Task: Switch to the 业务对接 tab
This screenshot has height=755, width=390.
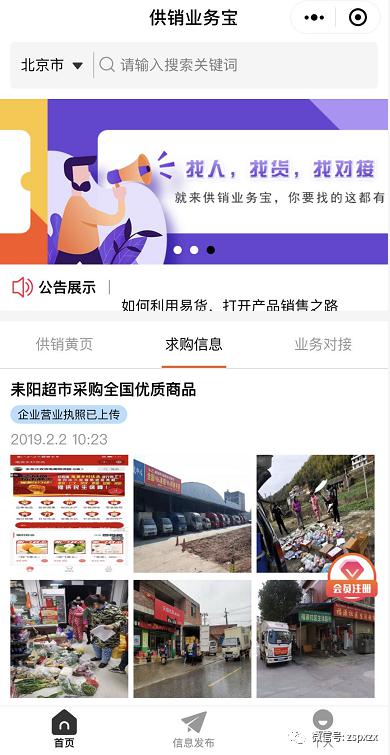Action: pos(323,344)
